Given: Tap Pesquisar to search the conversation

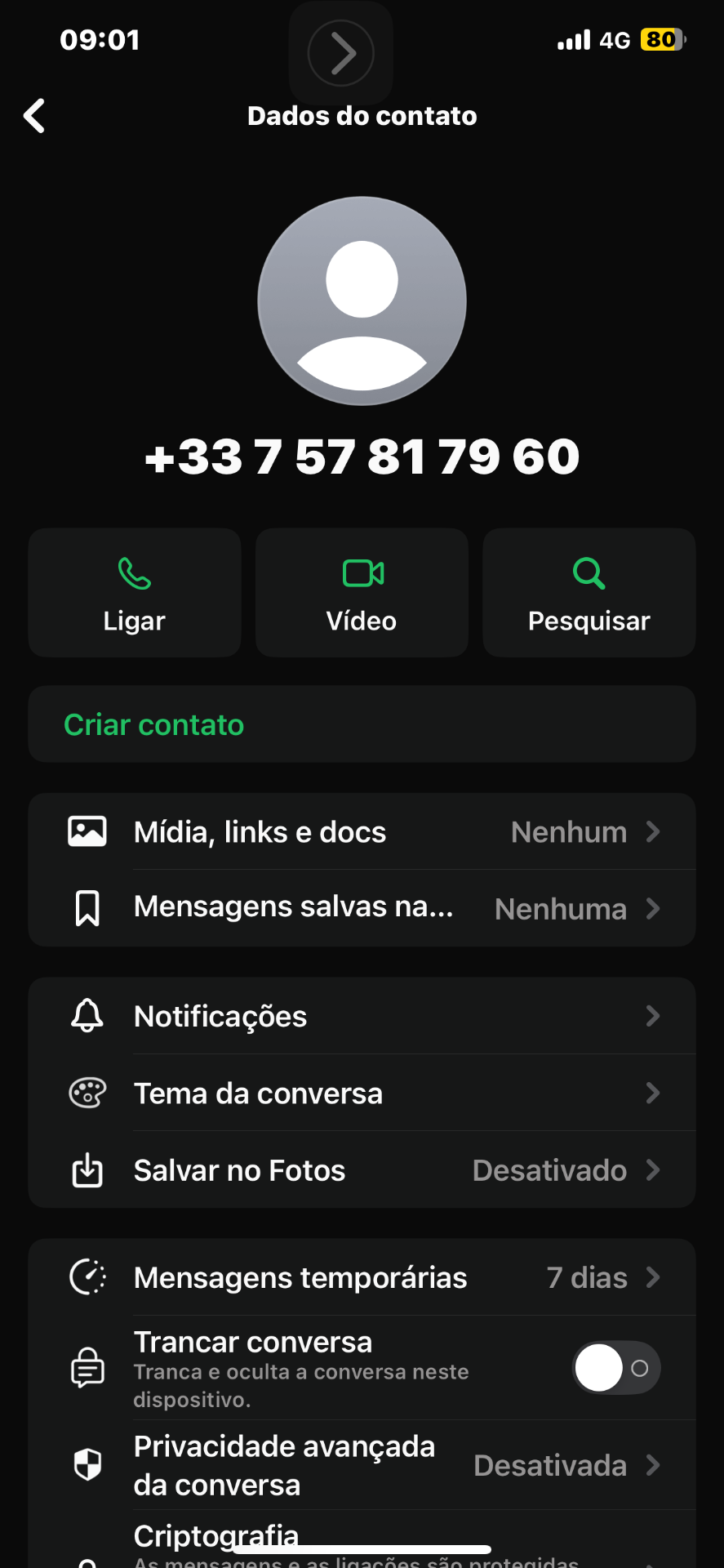Looking at the screenshot, I should [x=589, y=593].
